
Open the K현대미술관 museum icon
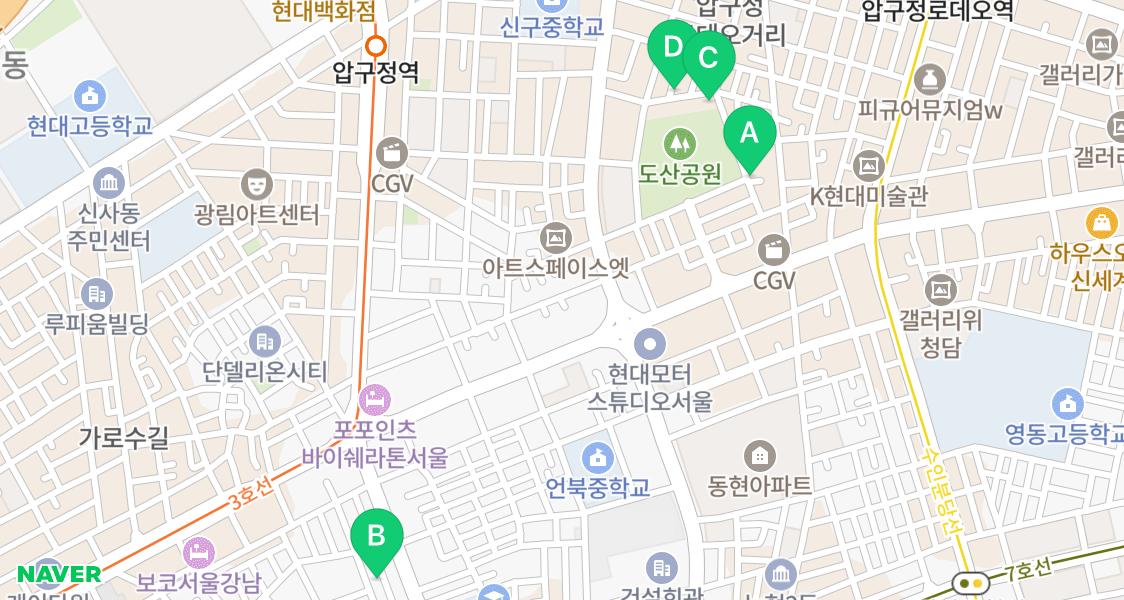[x=869, y=165]
